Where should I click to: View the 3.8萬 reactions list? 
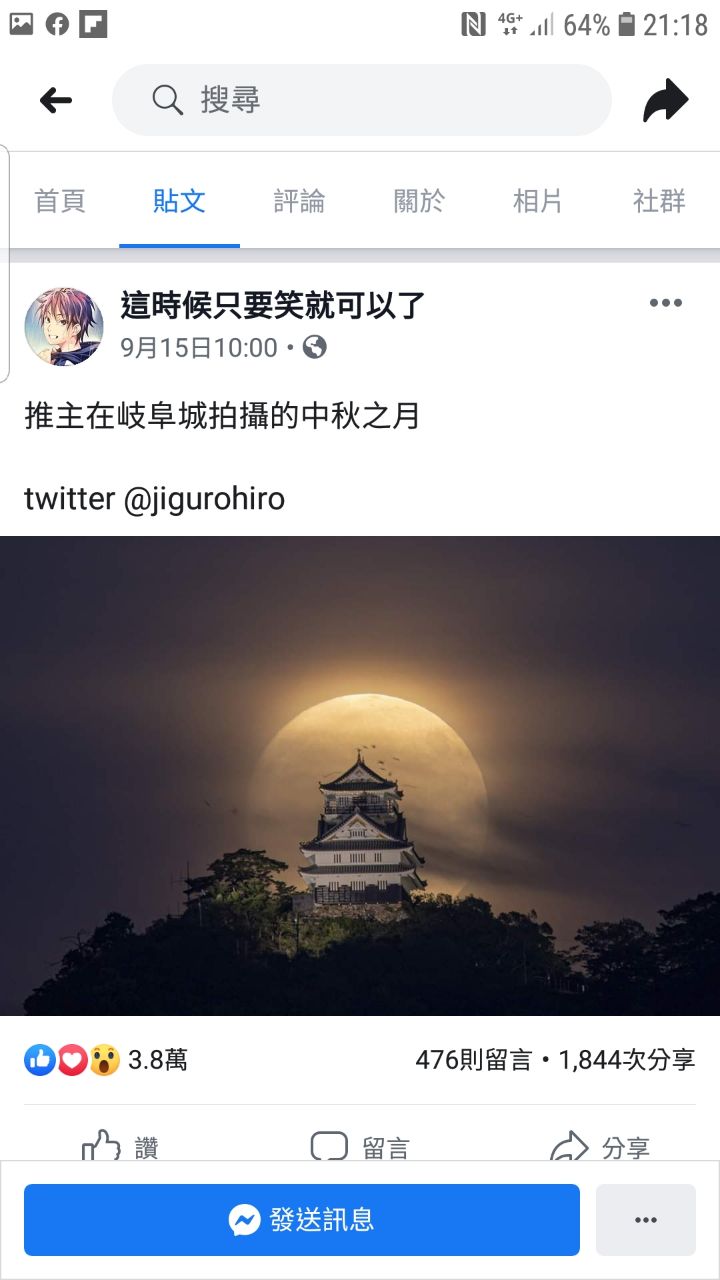[x=105, y=1060]
